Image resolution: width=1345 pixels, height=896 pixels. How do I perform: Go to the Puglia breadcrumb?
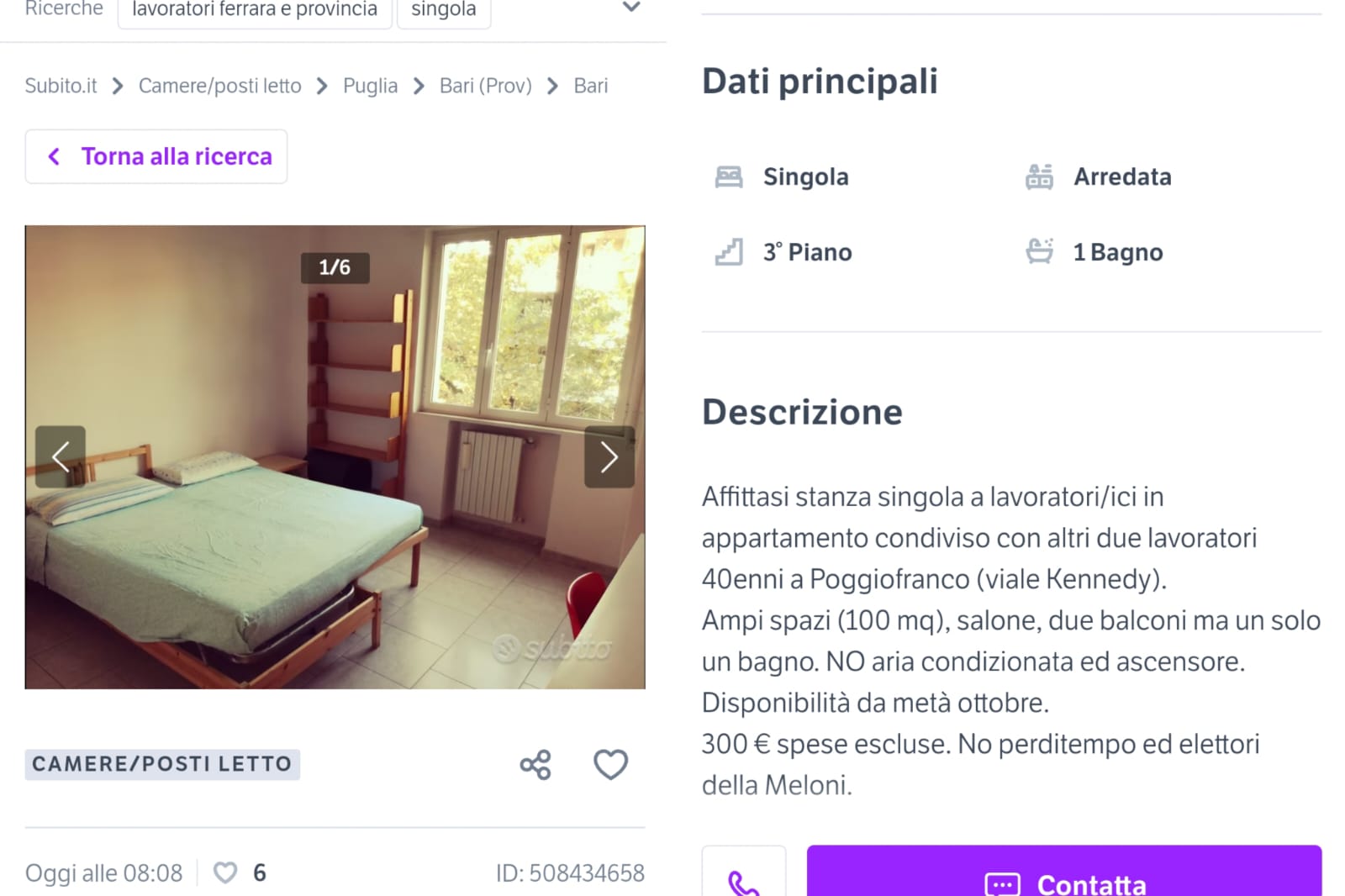coord(370,86)
